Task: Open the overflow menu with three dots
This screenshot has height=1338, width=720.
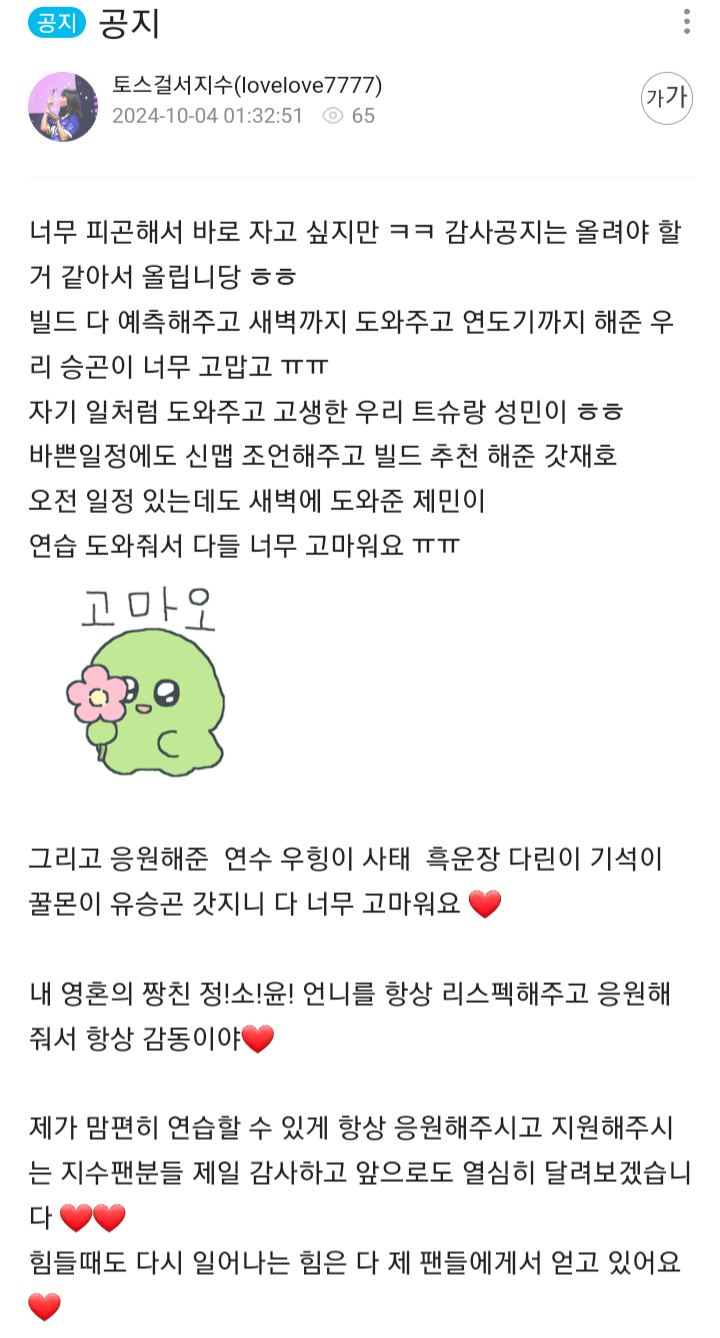Action: [686, 22]
